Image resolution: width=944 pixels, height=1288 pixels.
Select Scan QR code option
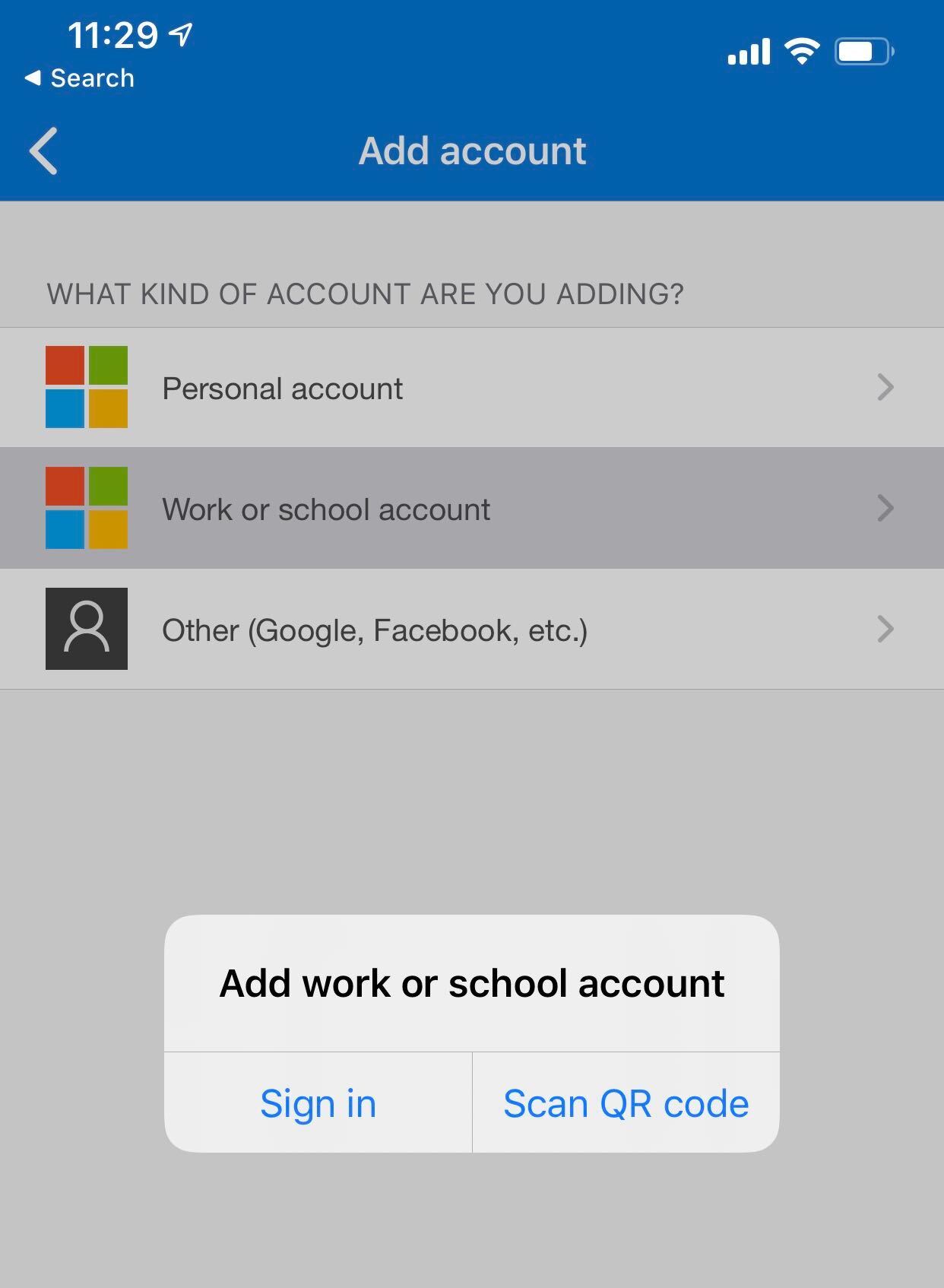(x=626, y=1103)
